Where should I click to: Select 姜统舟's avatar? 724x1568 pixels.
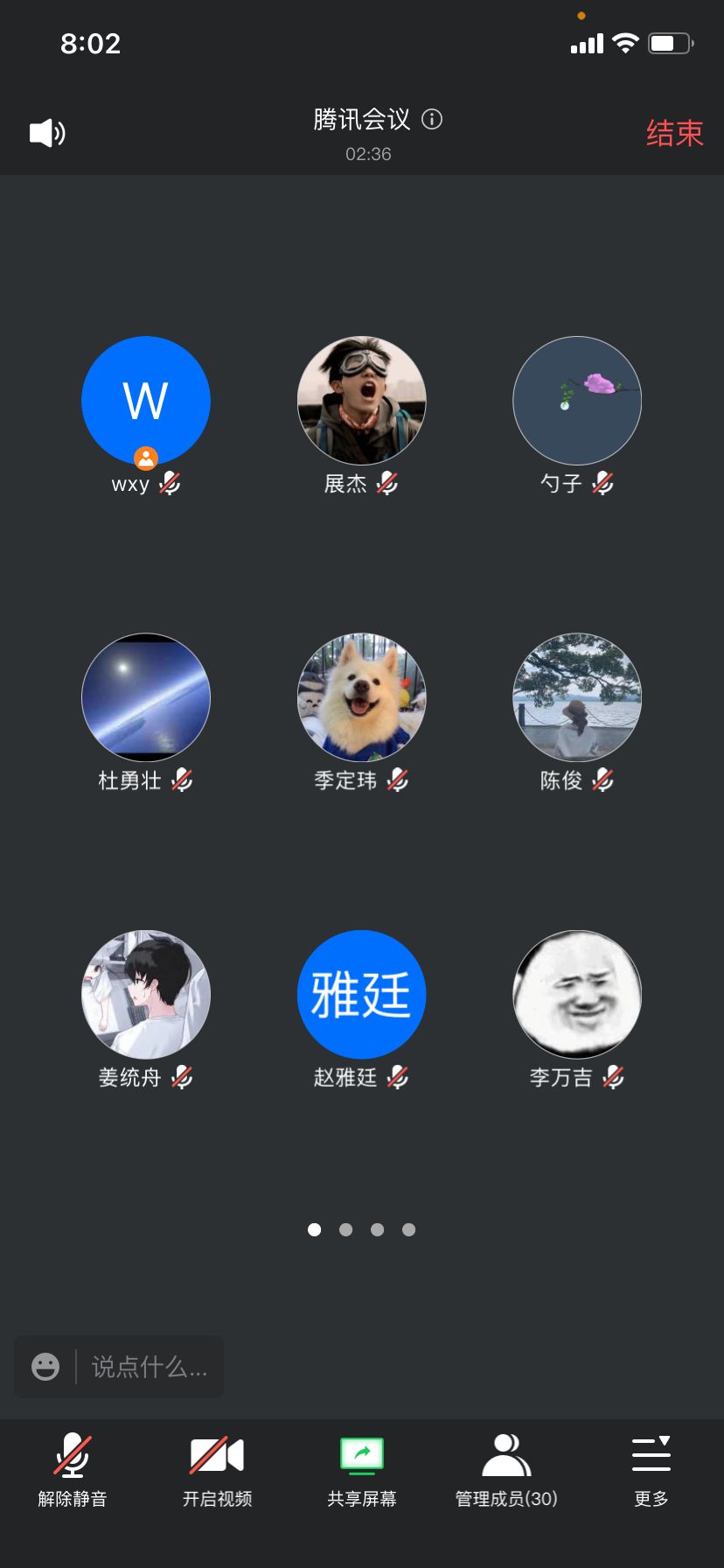(146, 995)
